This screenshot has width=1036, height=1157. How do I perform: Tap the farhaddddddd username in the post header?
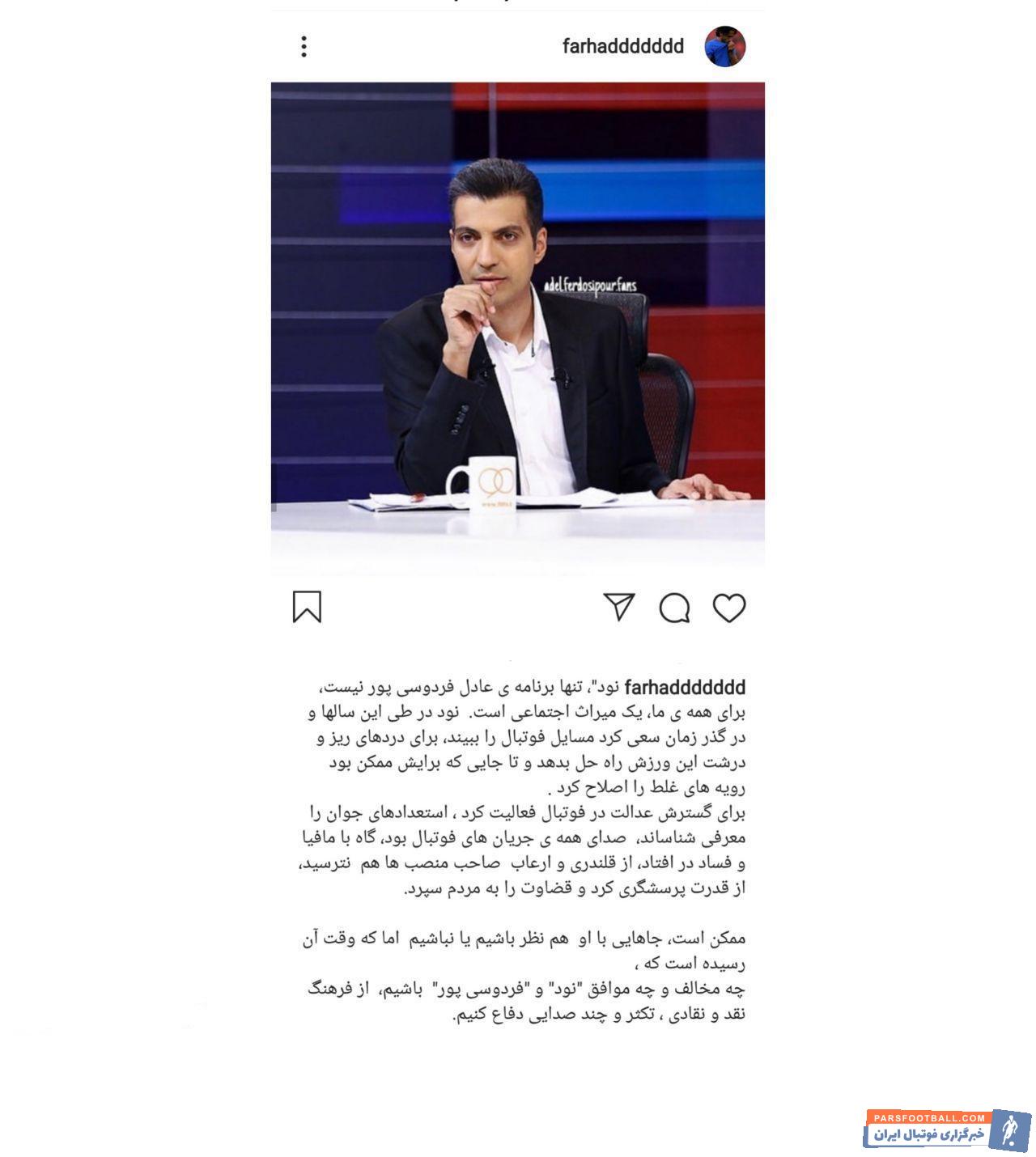click(x=622, y=46)
